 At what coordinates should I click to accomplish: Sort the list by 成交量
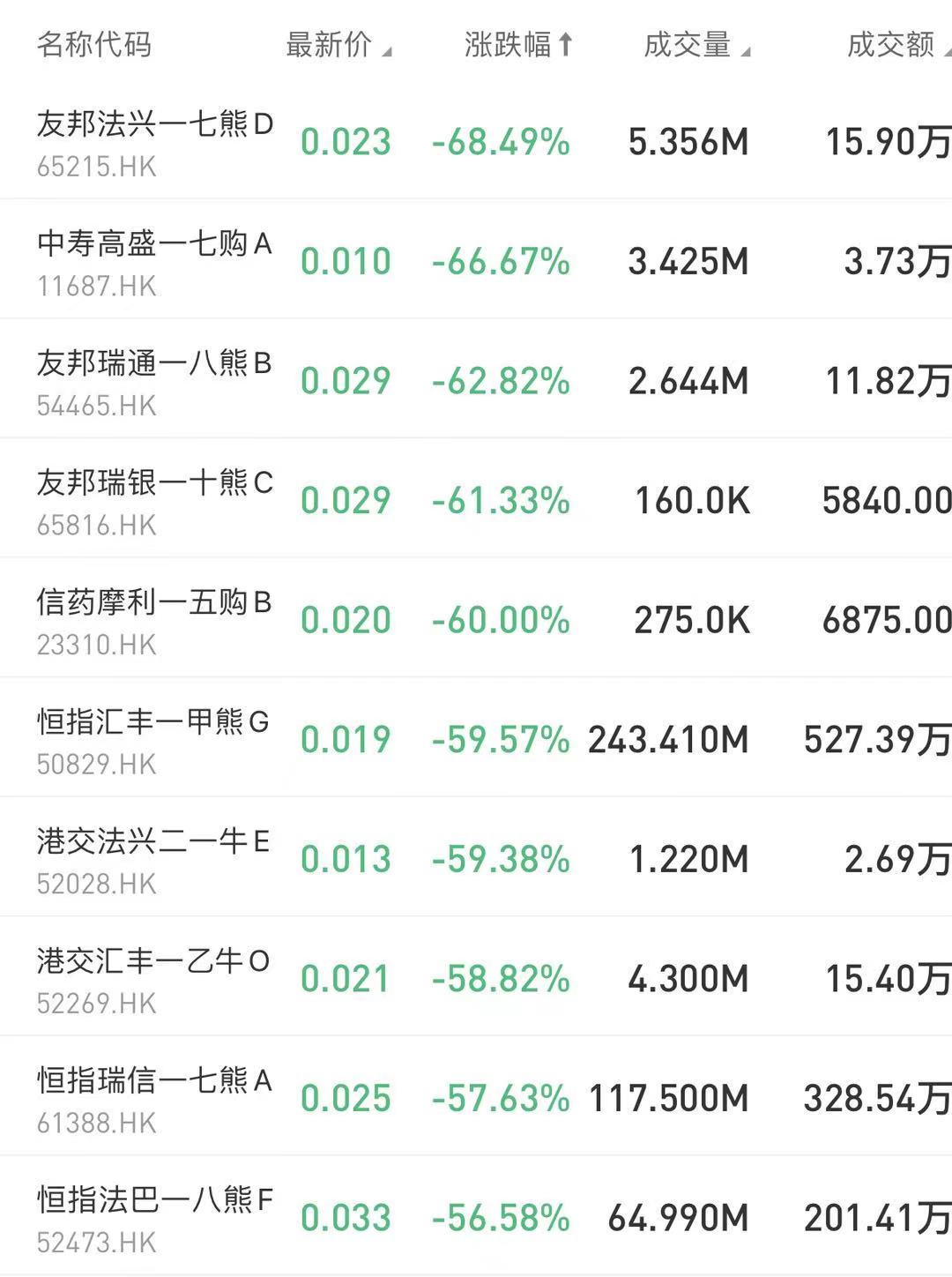(x=695, y=45)
